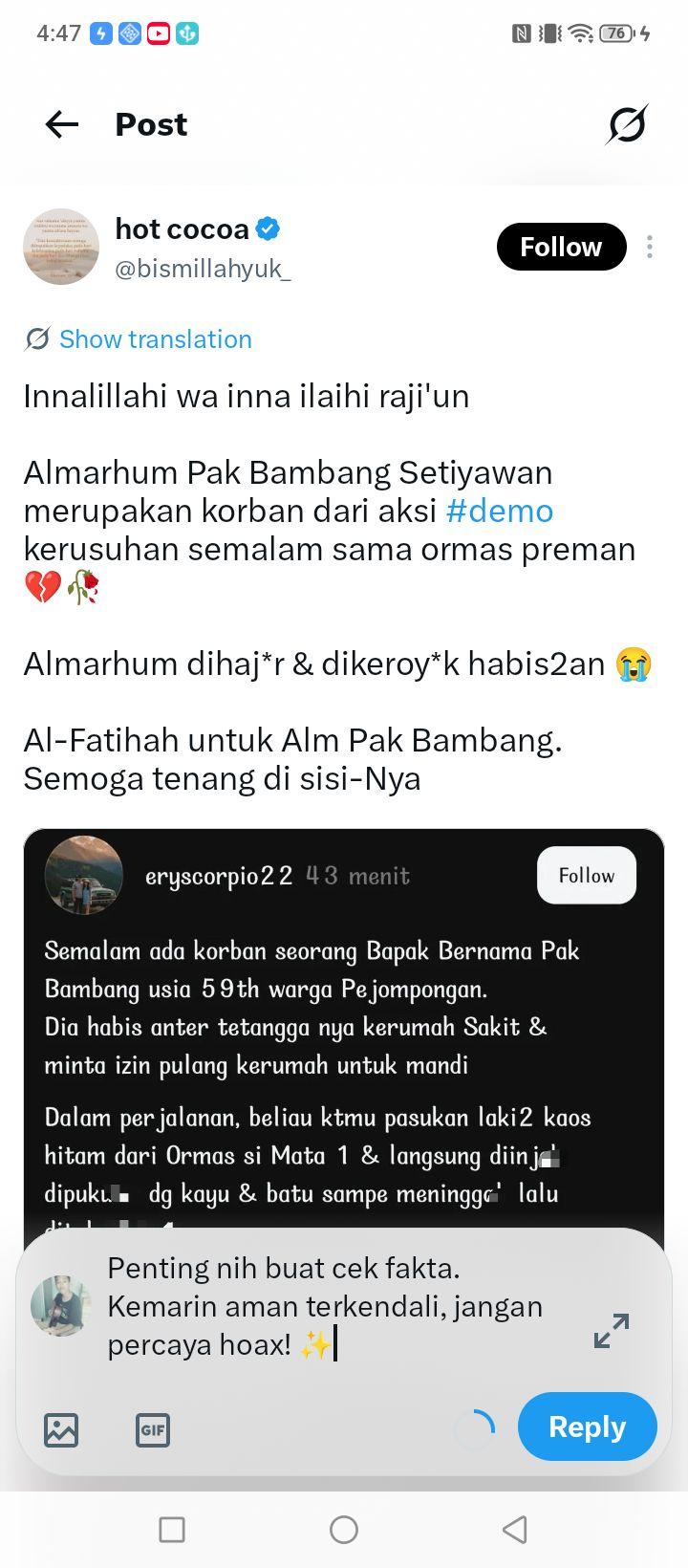The width and height of the screenshot is (688, 1568).
Task: Open the #demo hashtag
Action: [x=500, y=511]
